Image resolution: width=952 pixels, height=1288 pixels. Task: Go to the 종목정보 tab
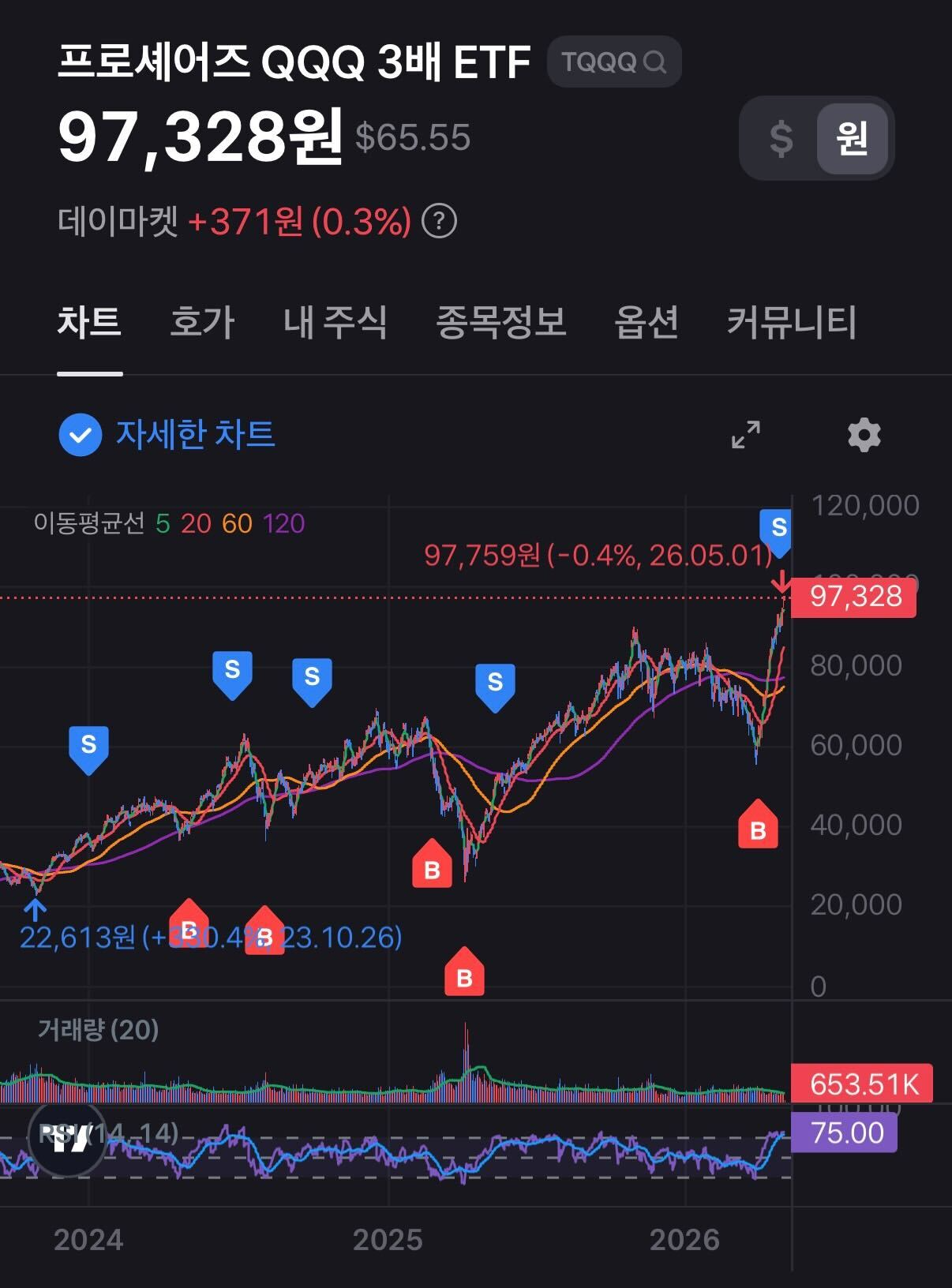(501, 322)
